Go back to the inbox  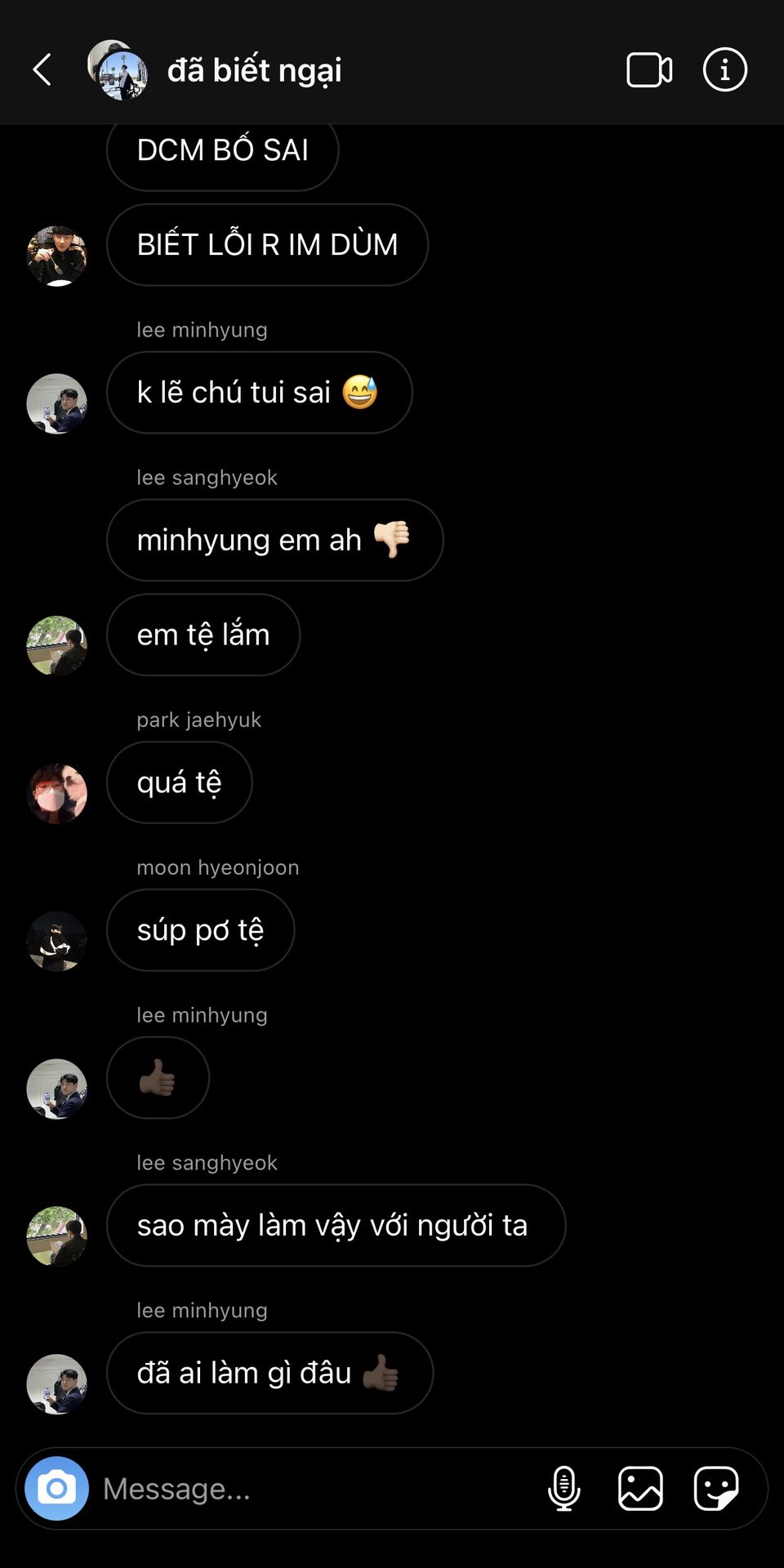pyautogui.click(x=42, y=70)
